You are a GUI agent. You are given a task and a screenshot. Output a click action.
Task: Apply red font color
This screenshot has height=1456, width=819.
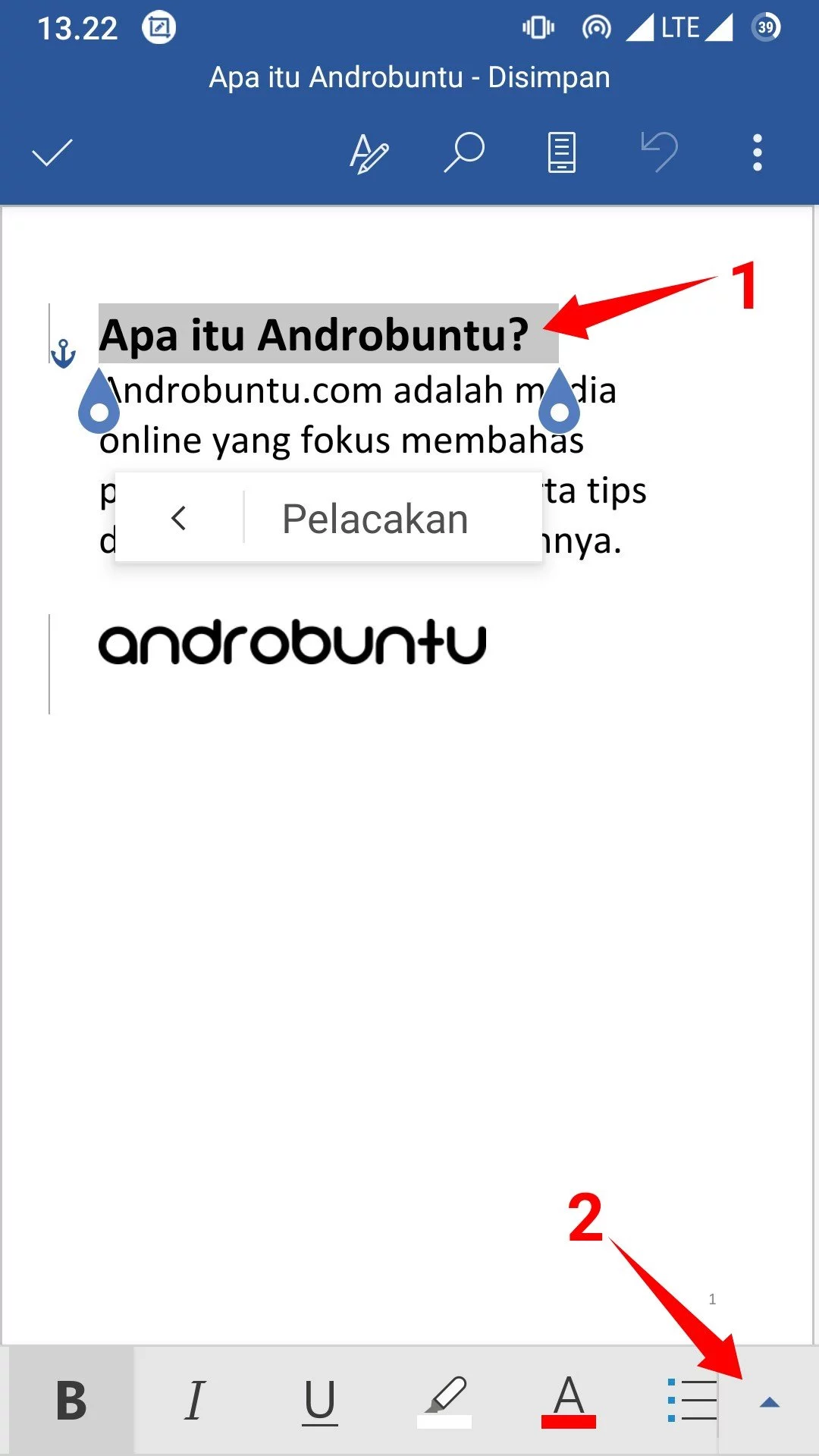click(569, 1399)
